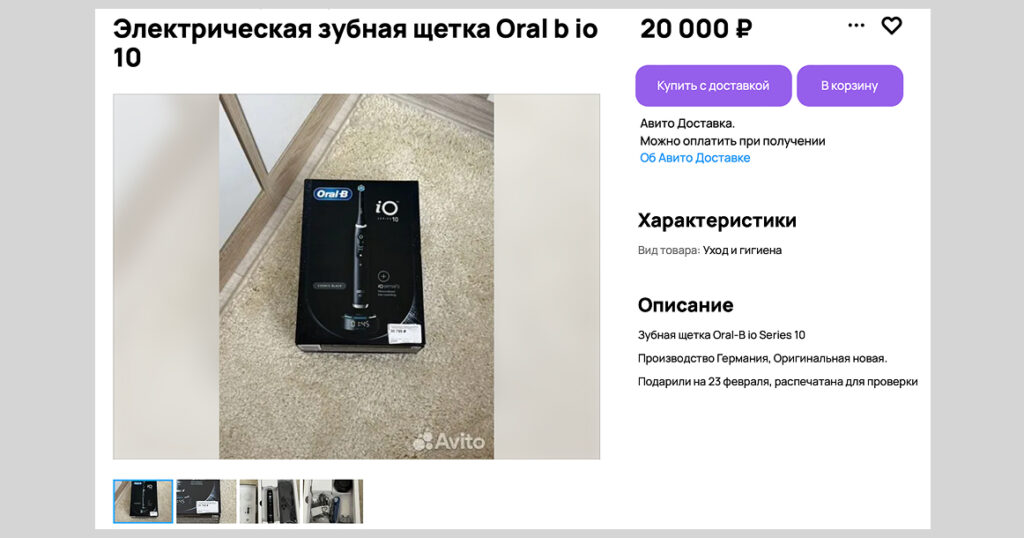View the thumbnail showing accessories and blue case
1024x538 pixels.
(x=333, y=501)
